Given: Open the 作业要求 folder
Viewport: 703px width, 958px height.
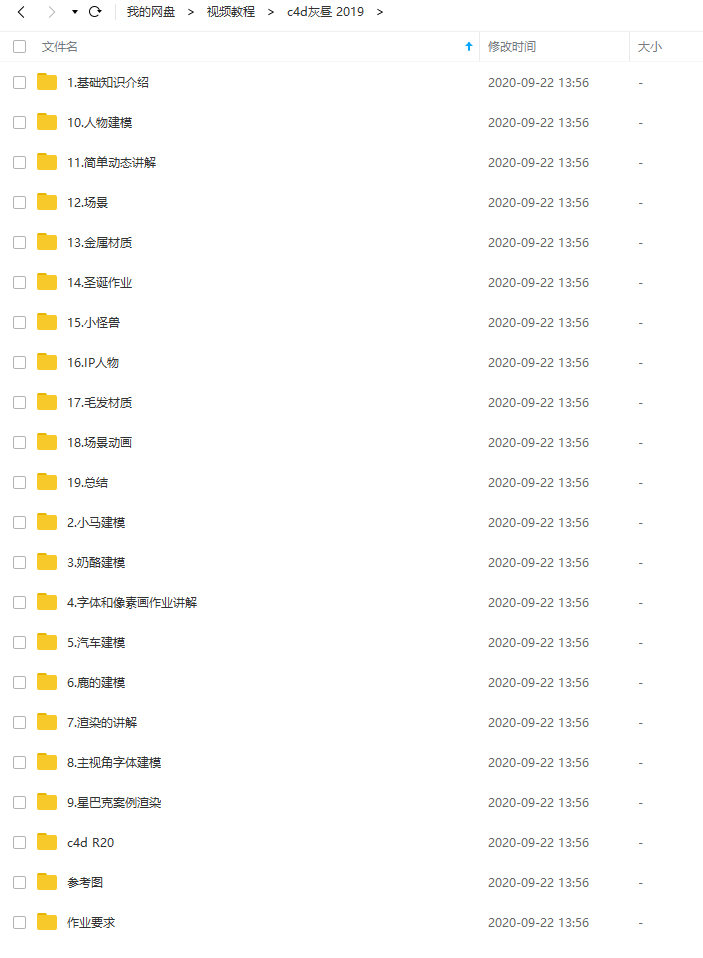Looking at the screenshot, I should pos(91,923).
